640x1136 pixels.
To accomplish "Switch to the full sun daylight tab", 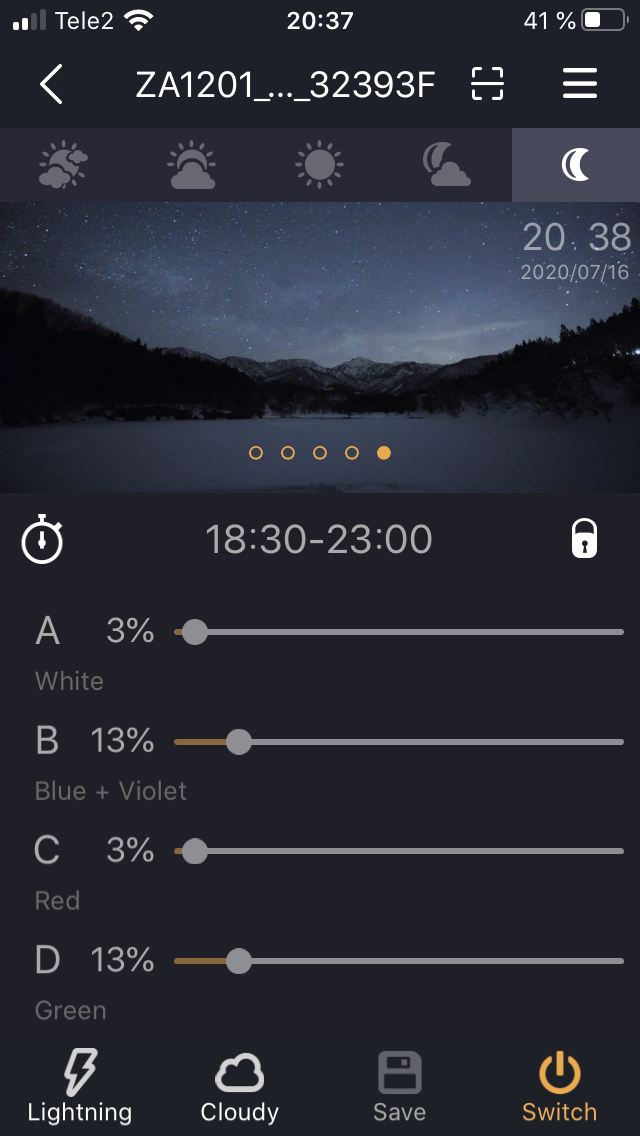I will click(x=319, y=165).
